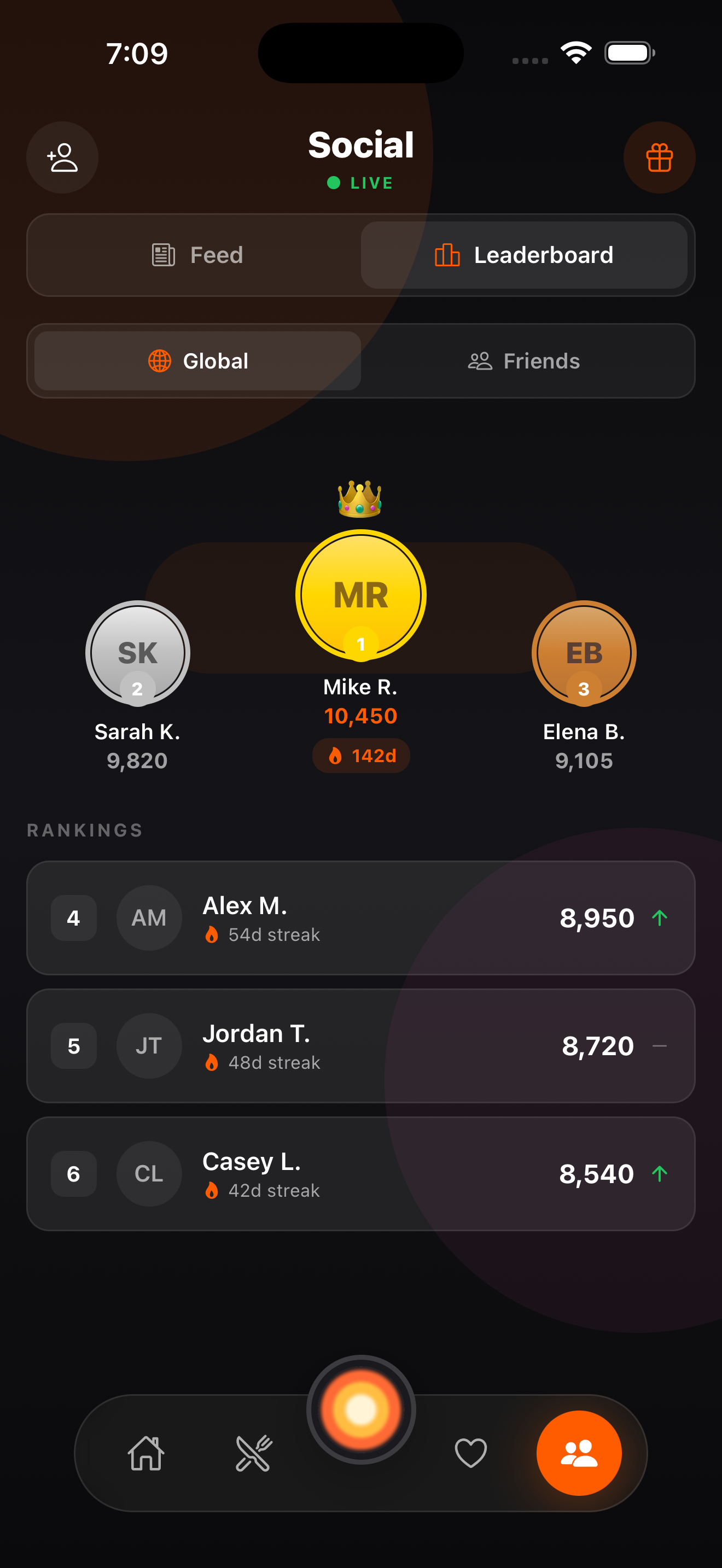Open the meals fork and knife tab

253,1453
